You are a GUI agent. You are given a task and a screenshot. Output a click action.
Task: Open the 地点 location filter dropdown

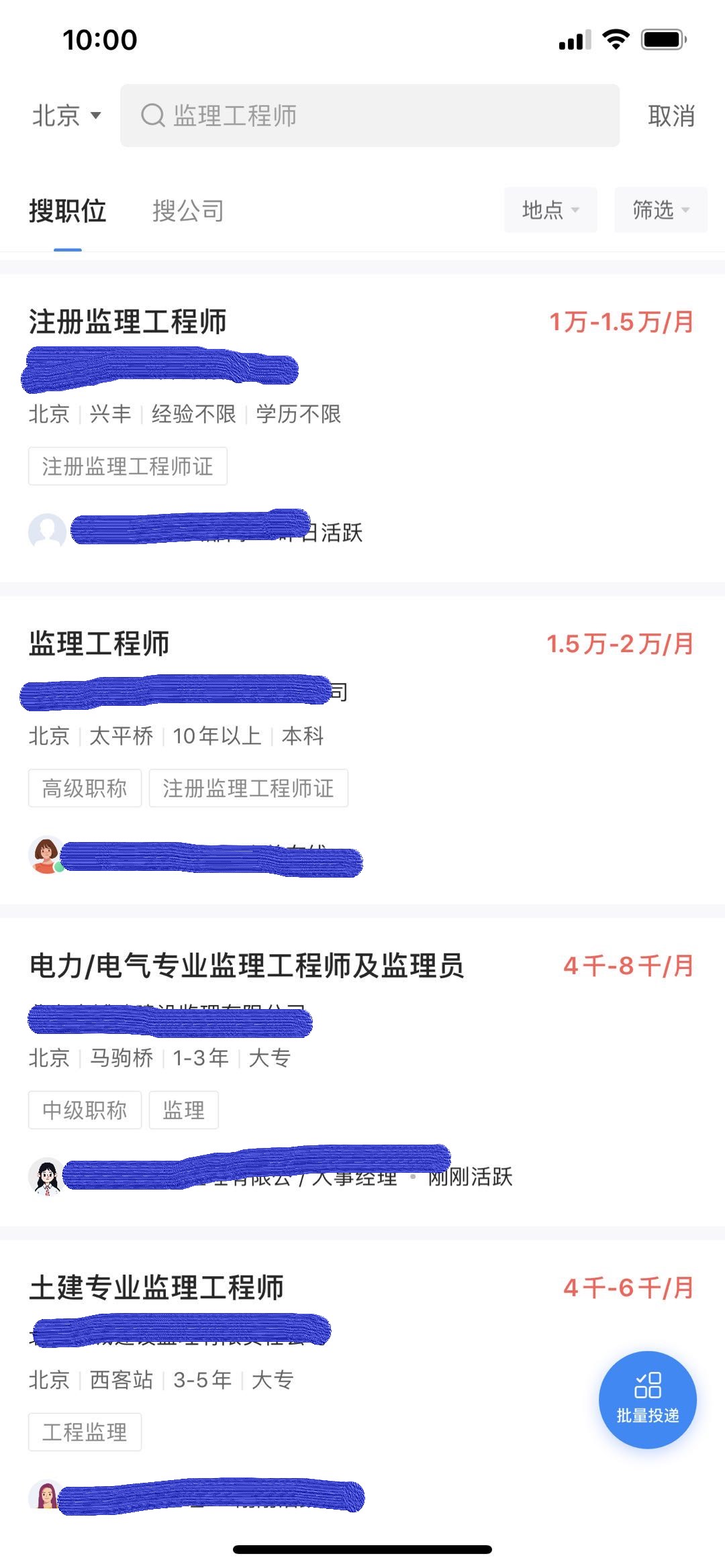pos(549,209)
